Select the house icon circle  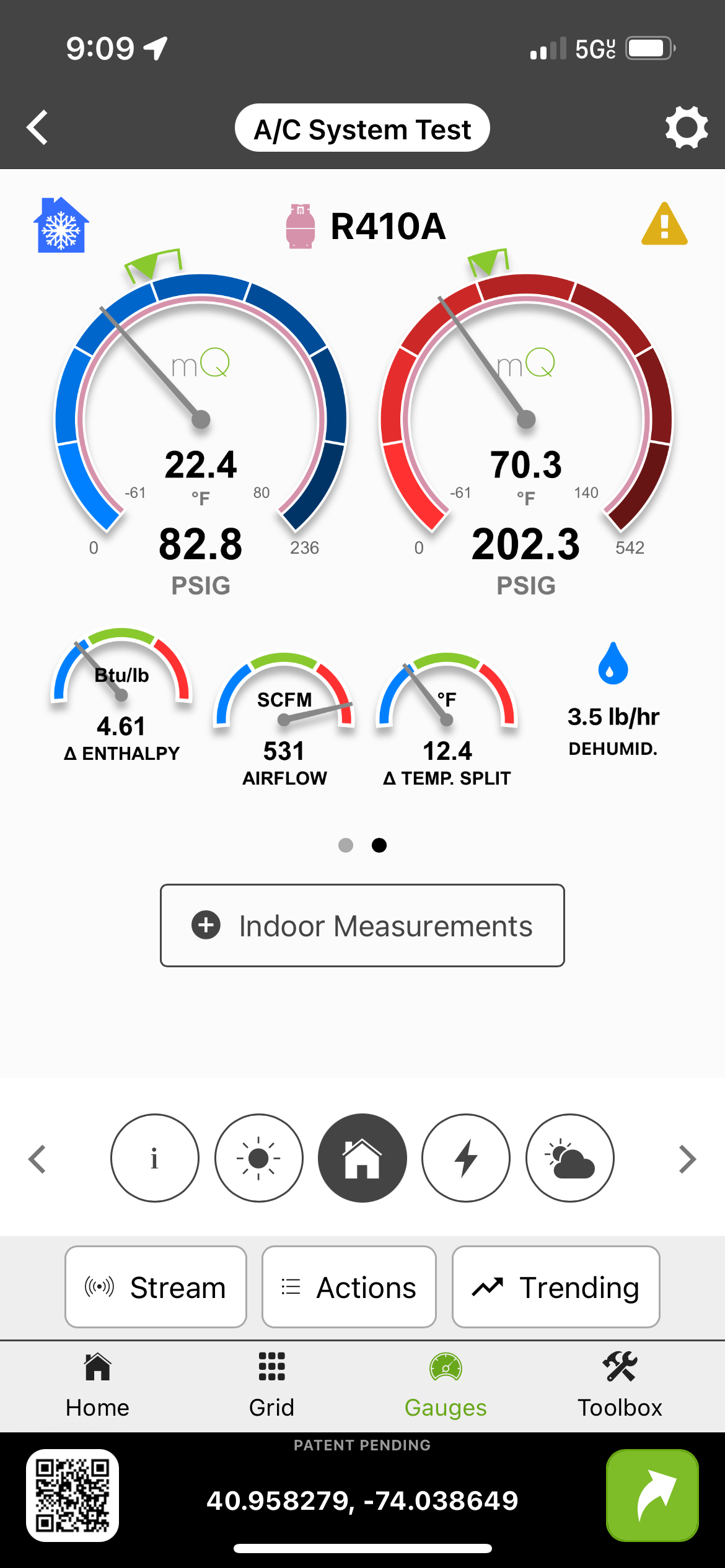362,1158
